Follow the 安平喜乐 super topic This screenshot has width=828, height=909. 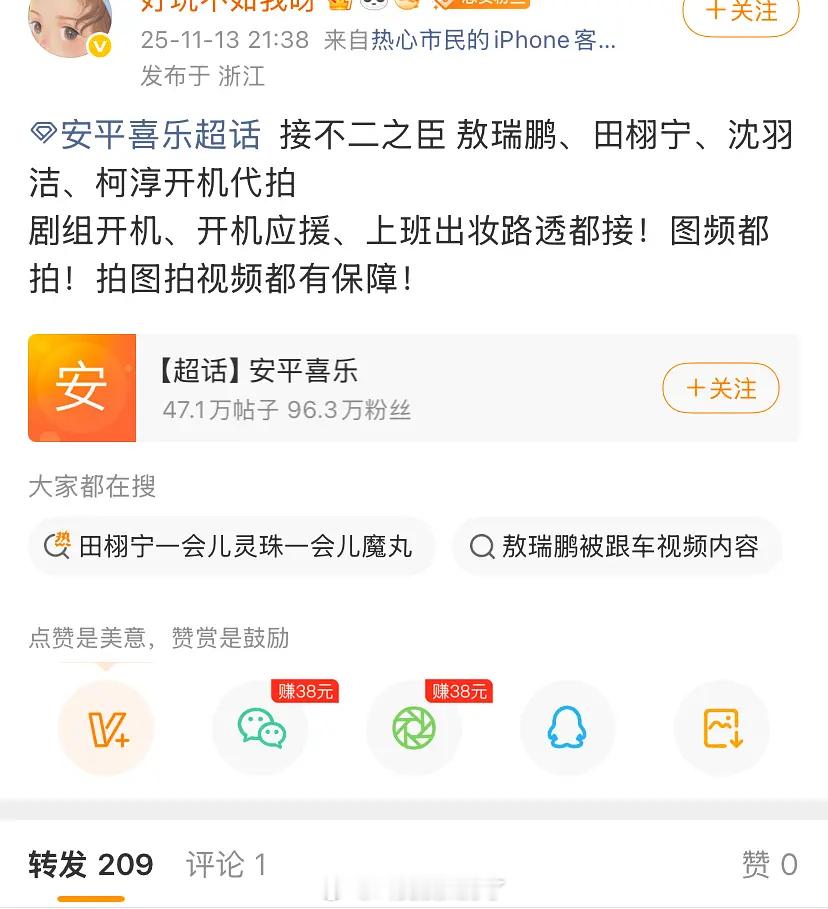[721, 388]
